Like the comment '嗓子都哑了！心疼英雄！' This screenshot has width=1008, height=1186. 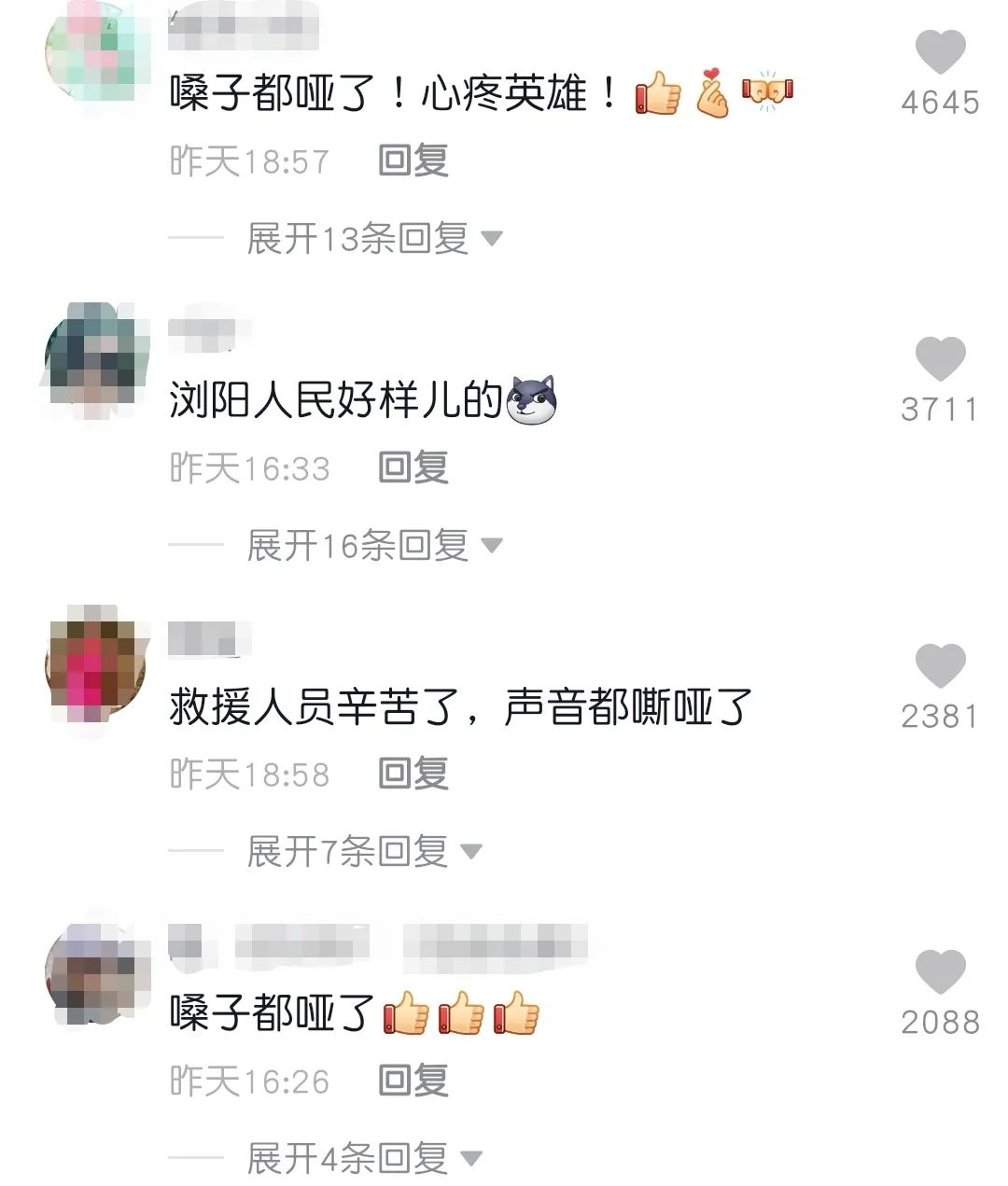939,51
